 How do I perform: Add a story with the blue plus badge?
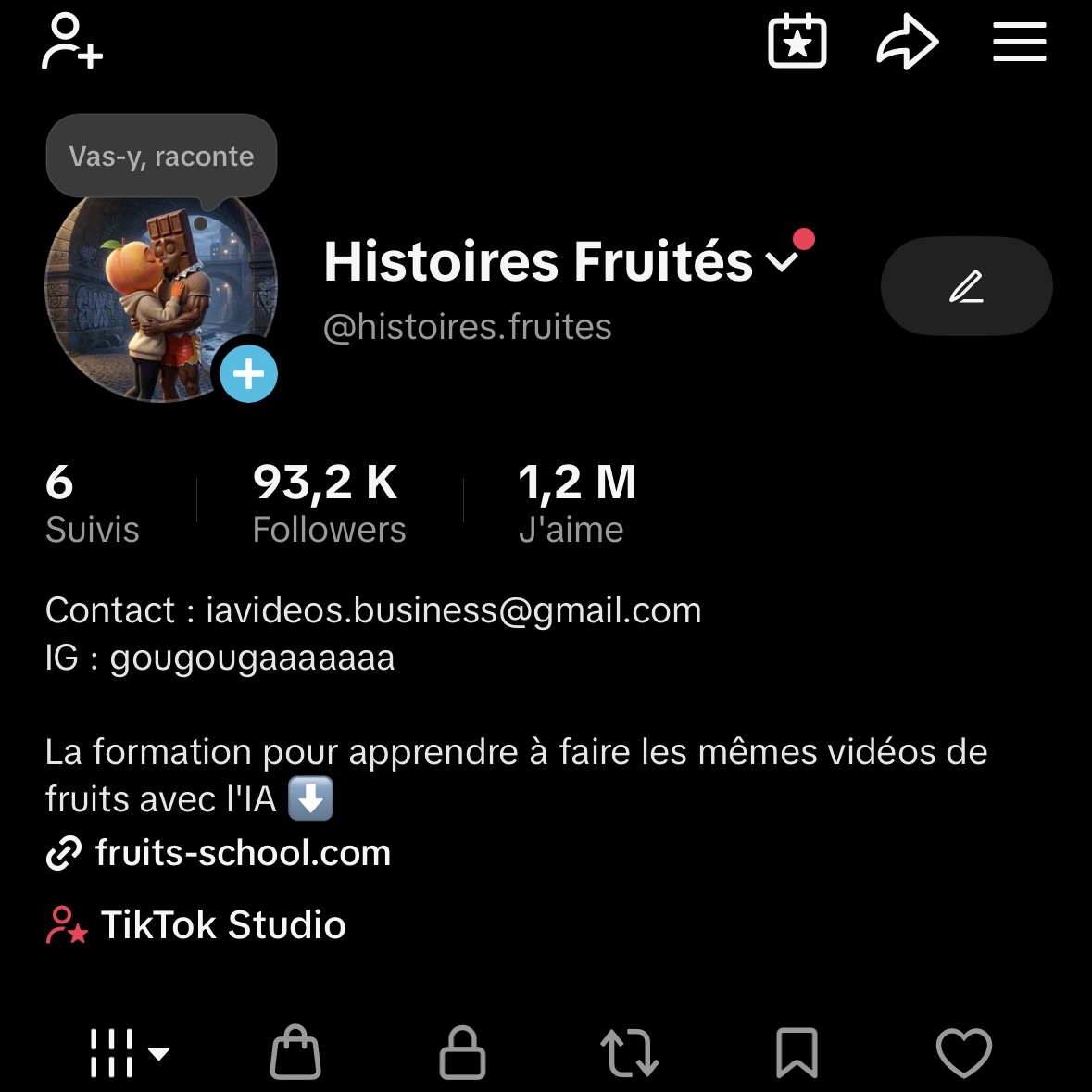248,374
